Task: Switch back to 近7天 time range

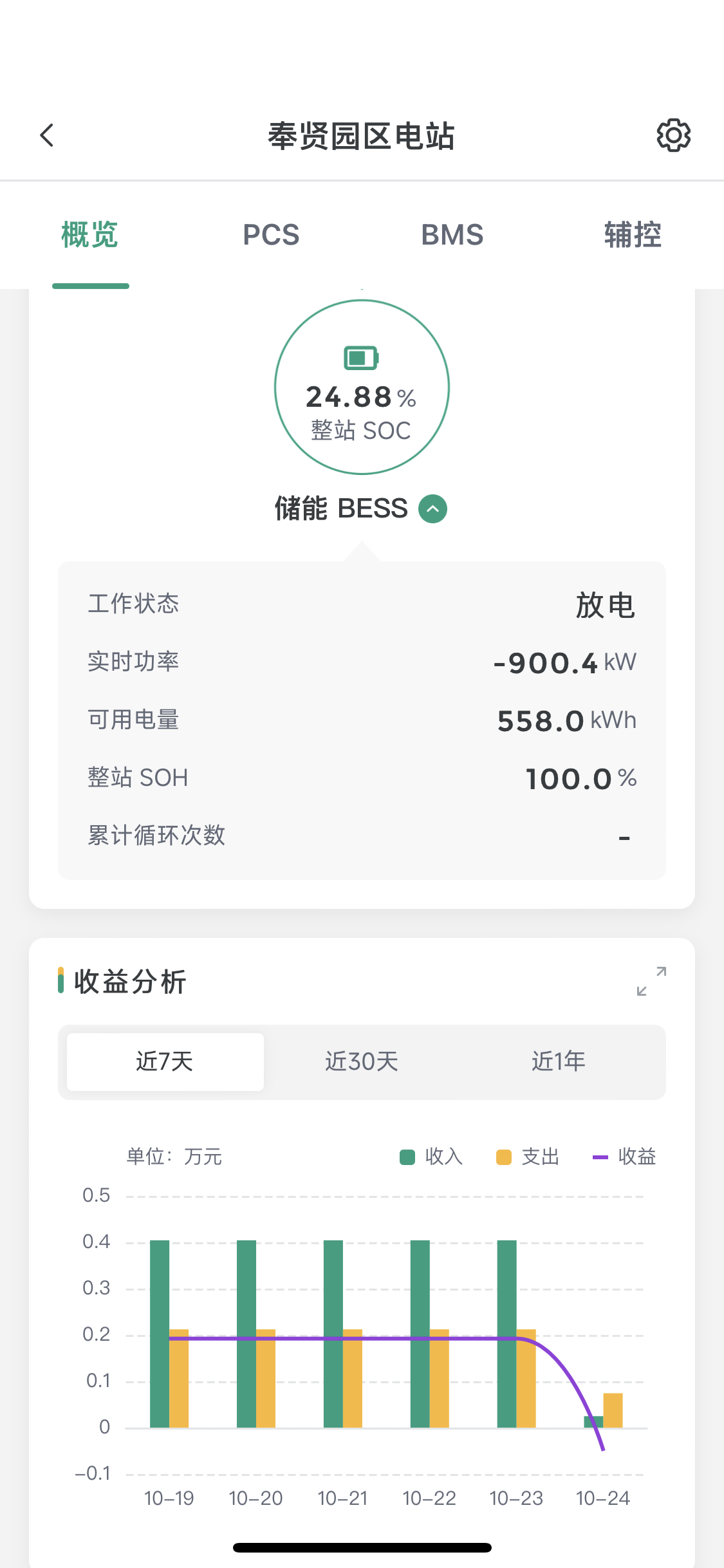Action: tap(165, 1061)
